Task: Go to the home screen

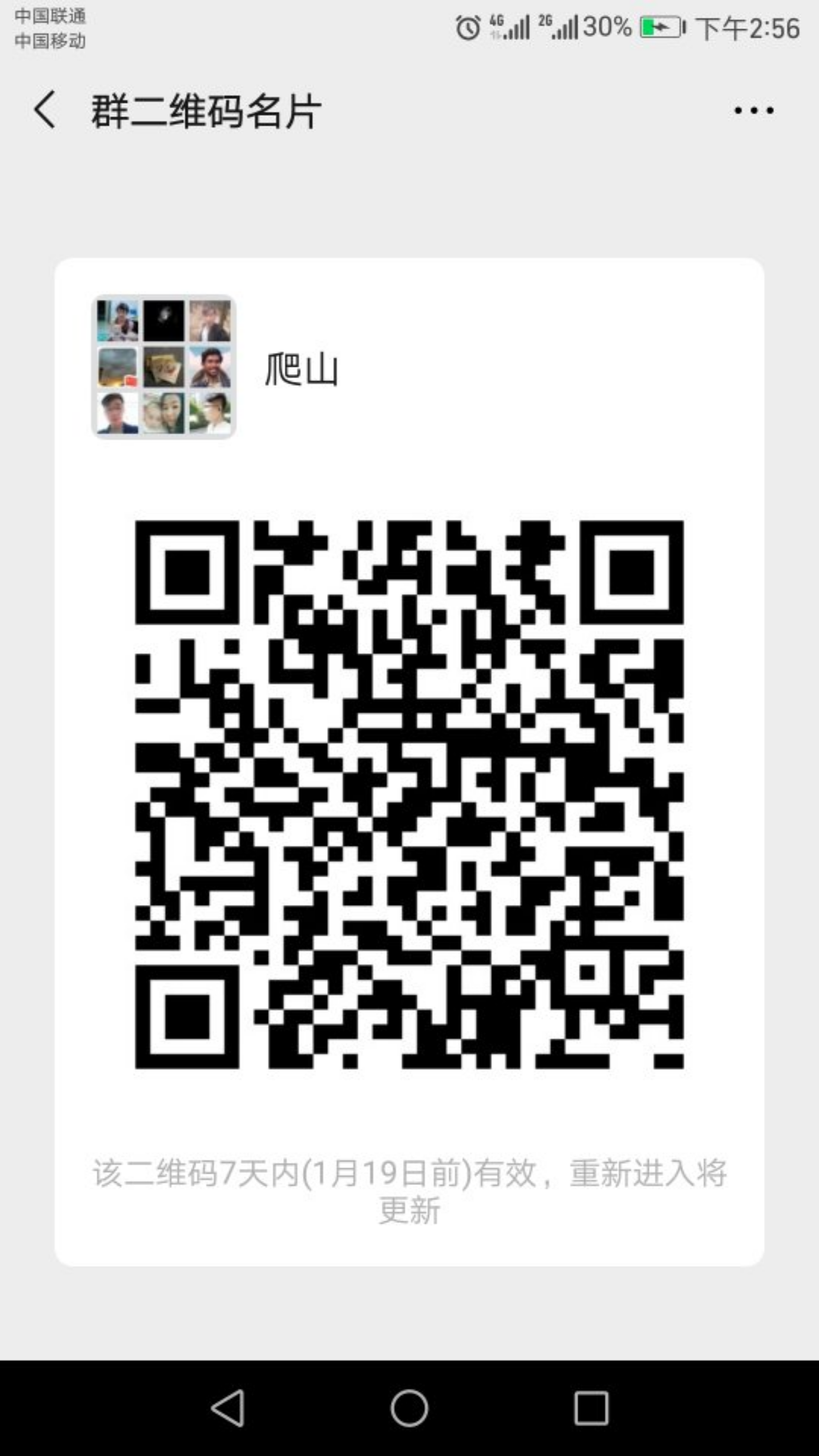Action: click(x=409, y=1408)
